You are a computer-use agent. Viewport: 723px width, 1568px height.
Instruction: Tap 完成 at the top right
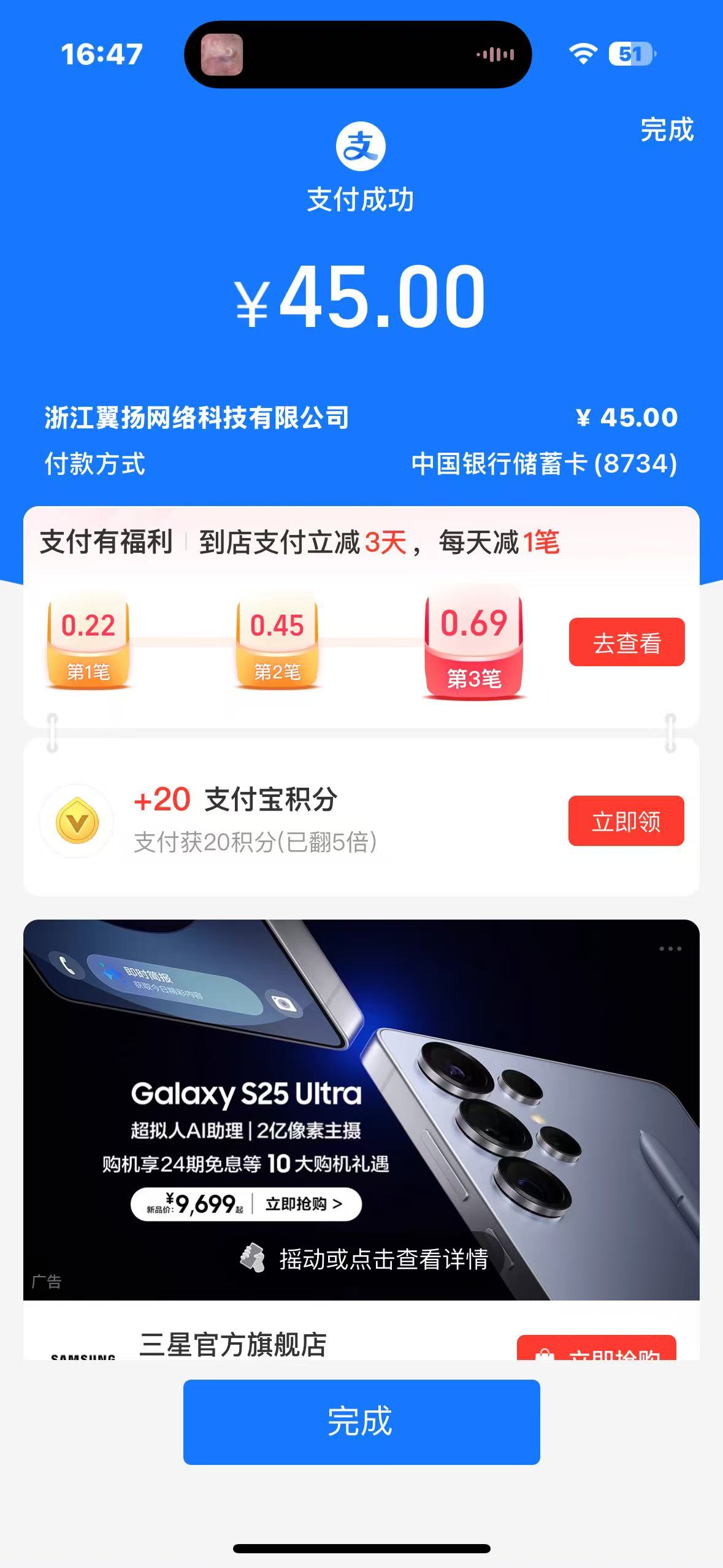pos(667,130)
